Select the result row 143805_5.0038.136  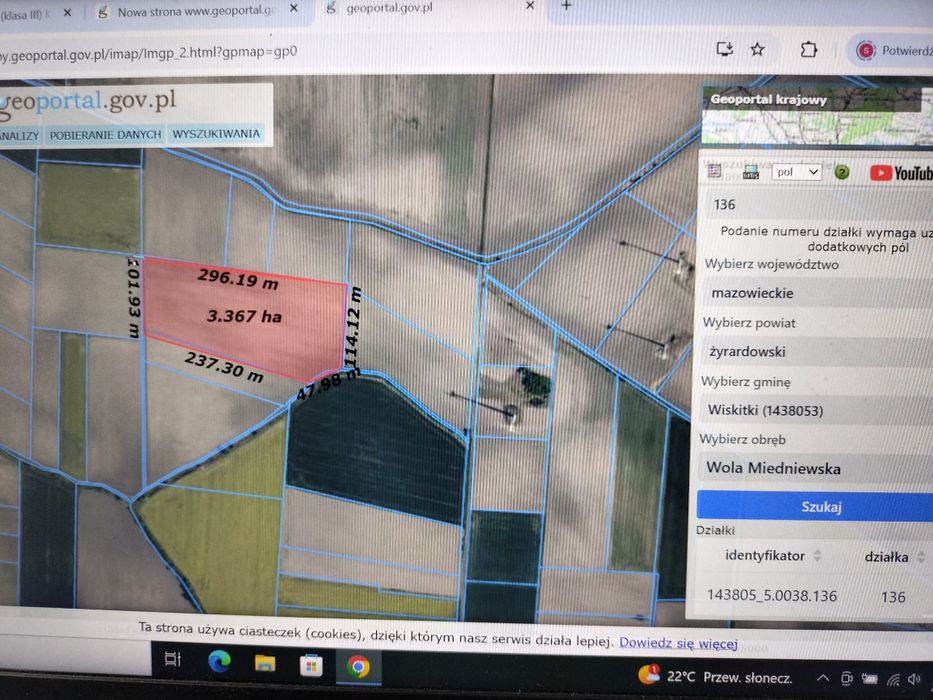pos(772,596)
